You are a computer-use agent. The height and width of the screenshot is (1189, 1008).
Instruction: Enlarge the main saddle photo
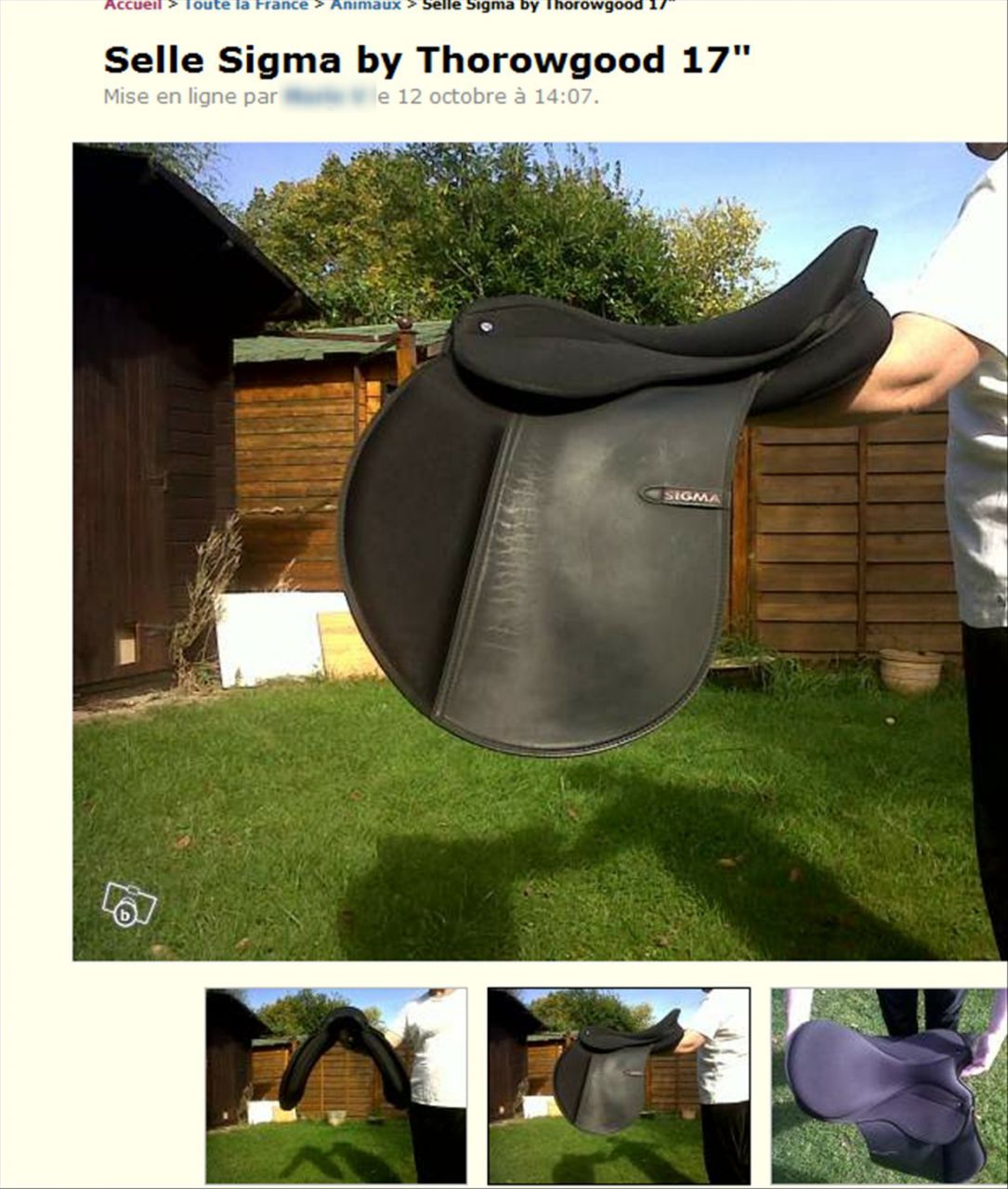click(x=539, y=551)
